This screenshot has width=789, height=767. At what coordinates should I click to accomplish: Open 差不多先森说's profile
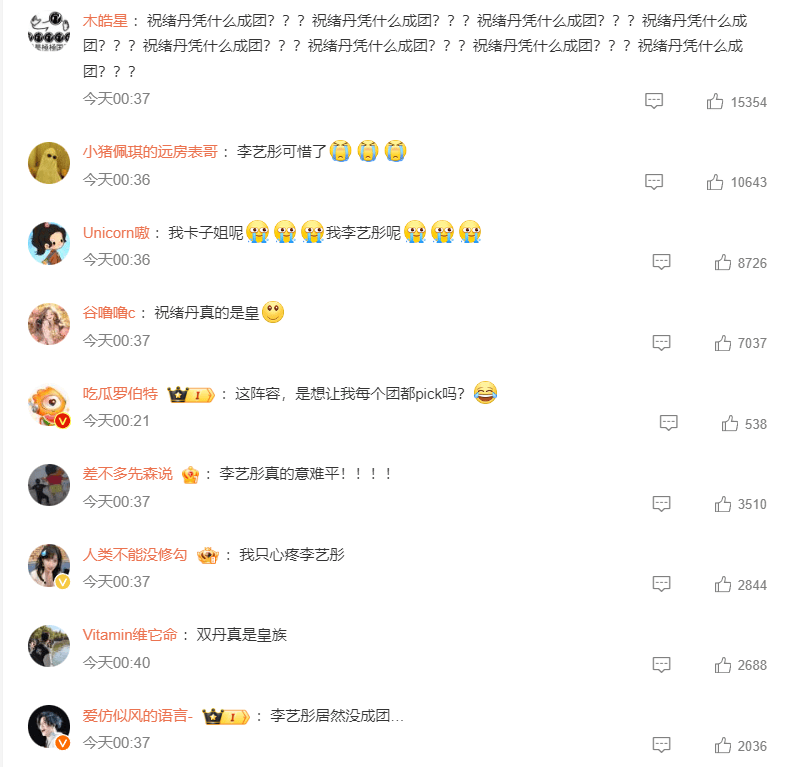pyautogui.click(x=127, y=473)
